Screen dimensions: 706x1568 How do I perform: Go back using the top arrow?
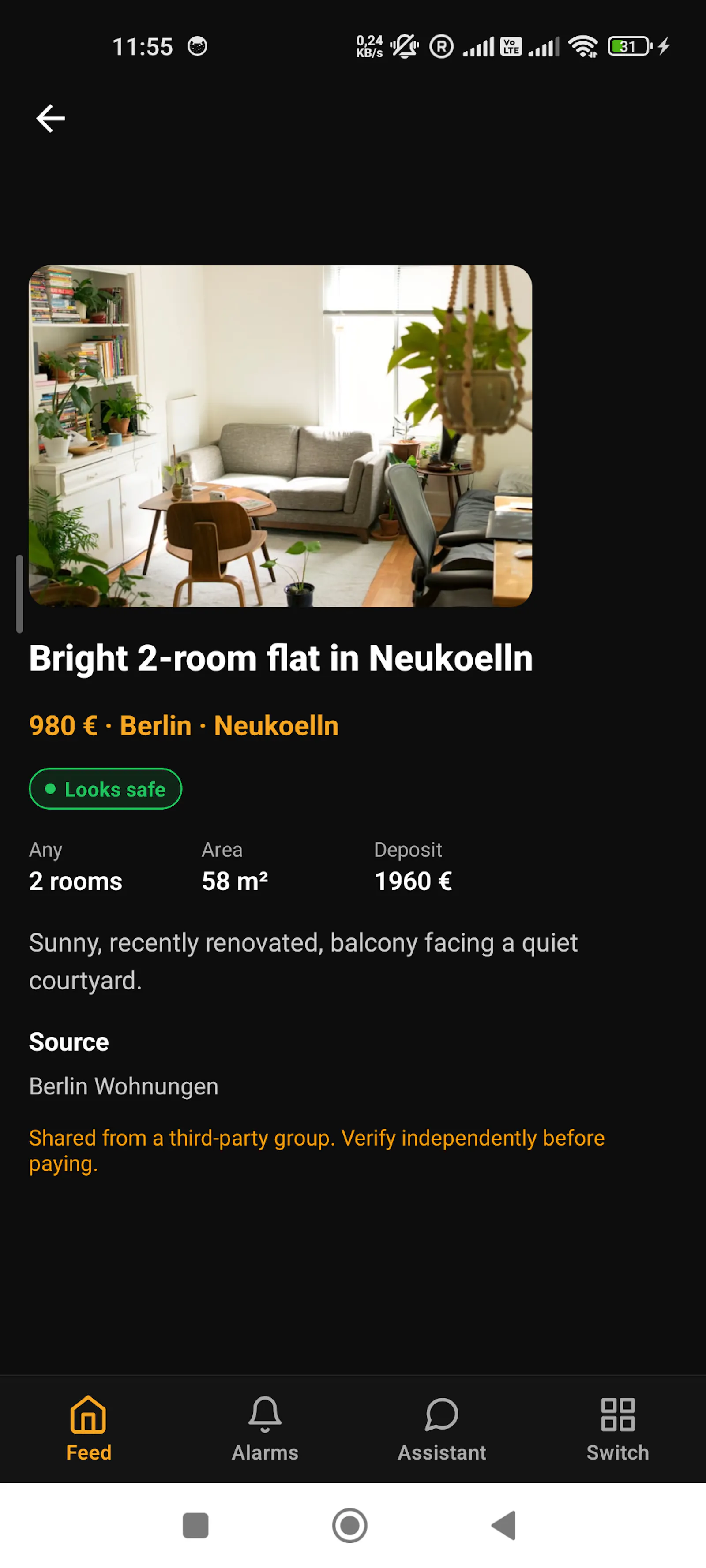pos(50,118)
